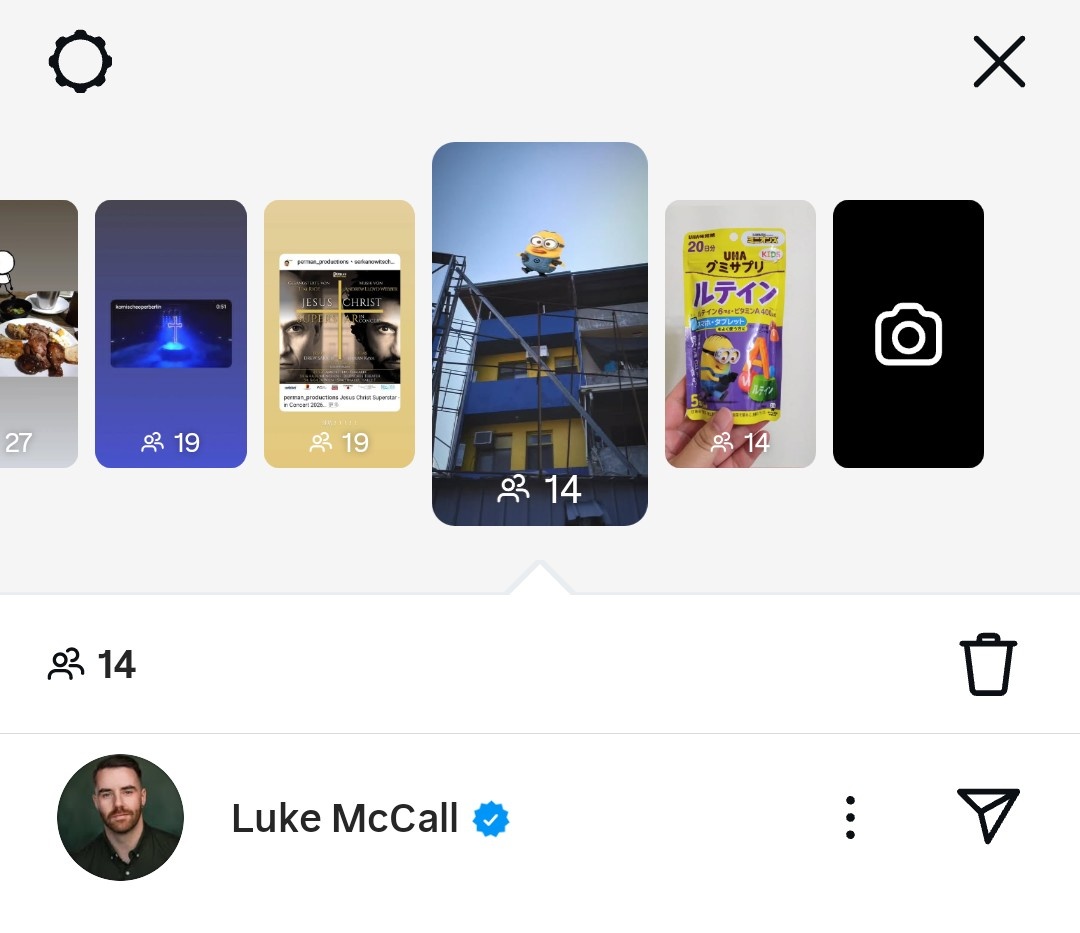Open story settings gear
Viewport: 1080px width, 933px height.
80,62
